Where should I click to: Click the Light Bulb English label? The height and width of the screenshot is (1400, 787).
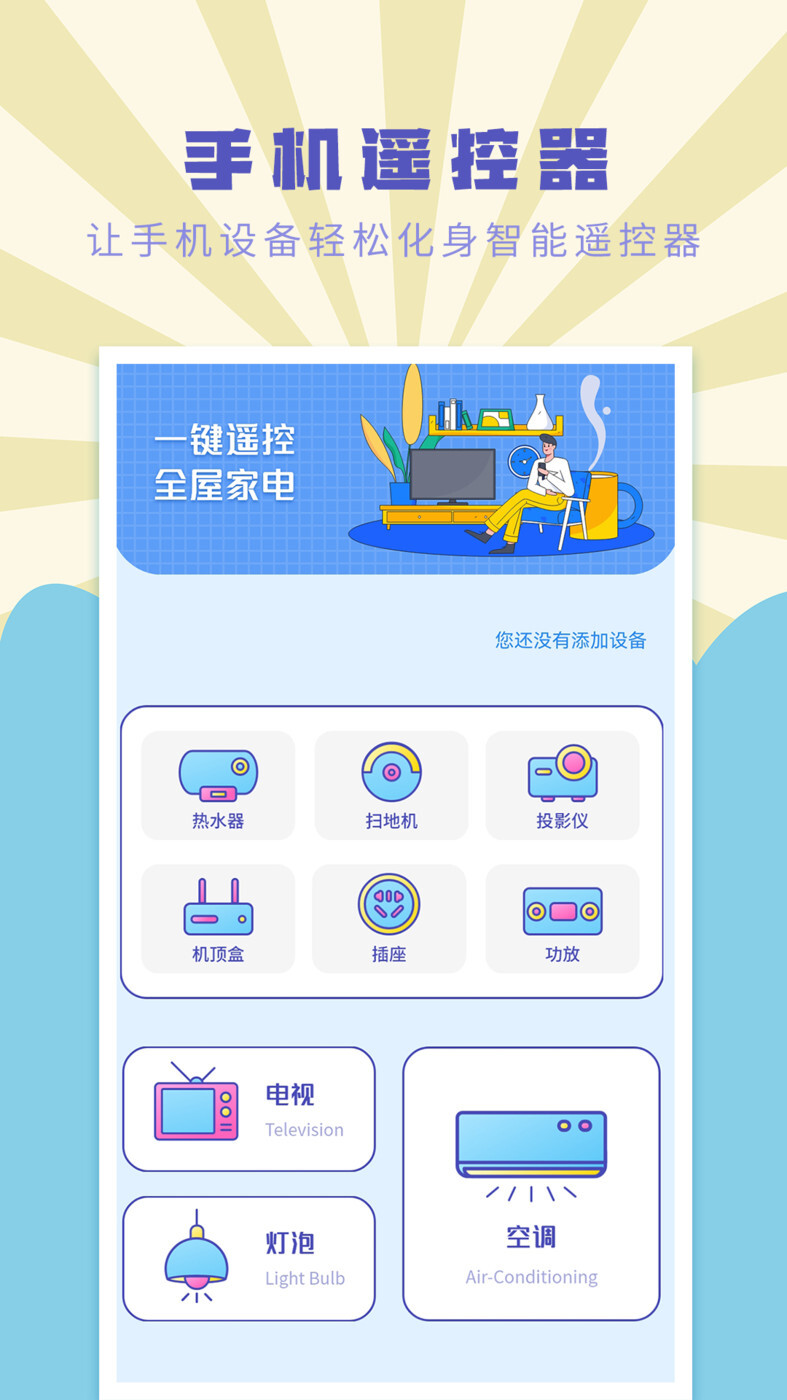pyautogui.click(x=305, y=1279)
